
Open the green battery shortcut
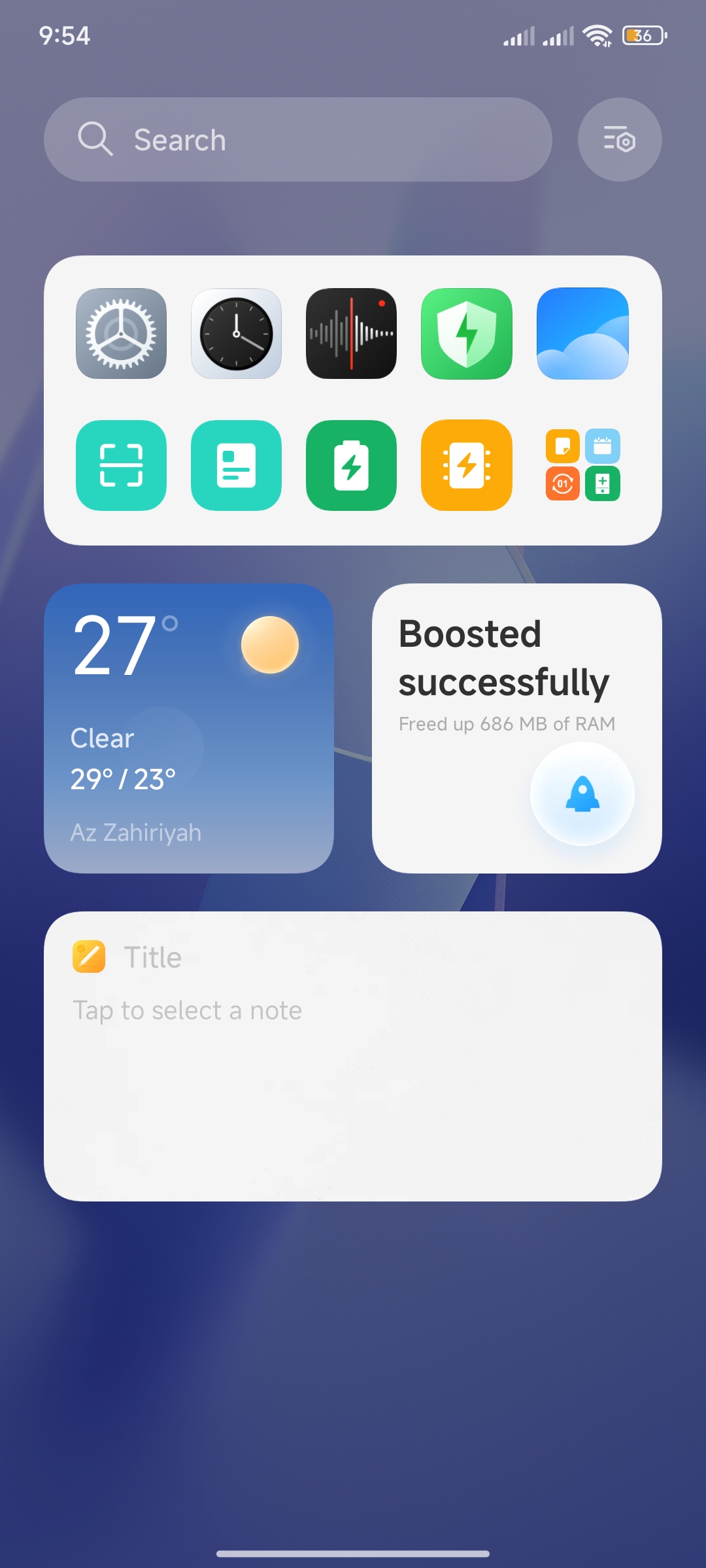coord(351,465)
